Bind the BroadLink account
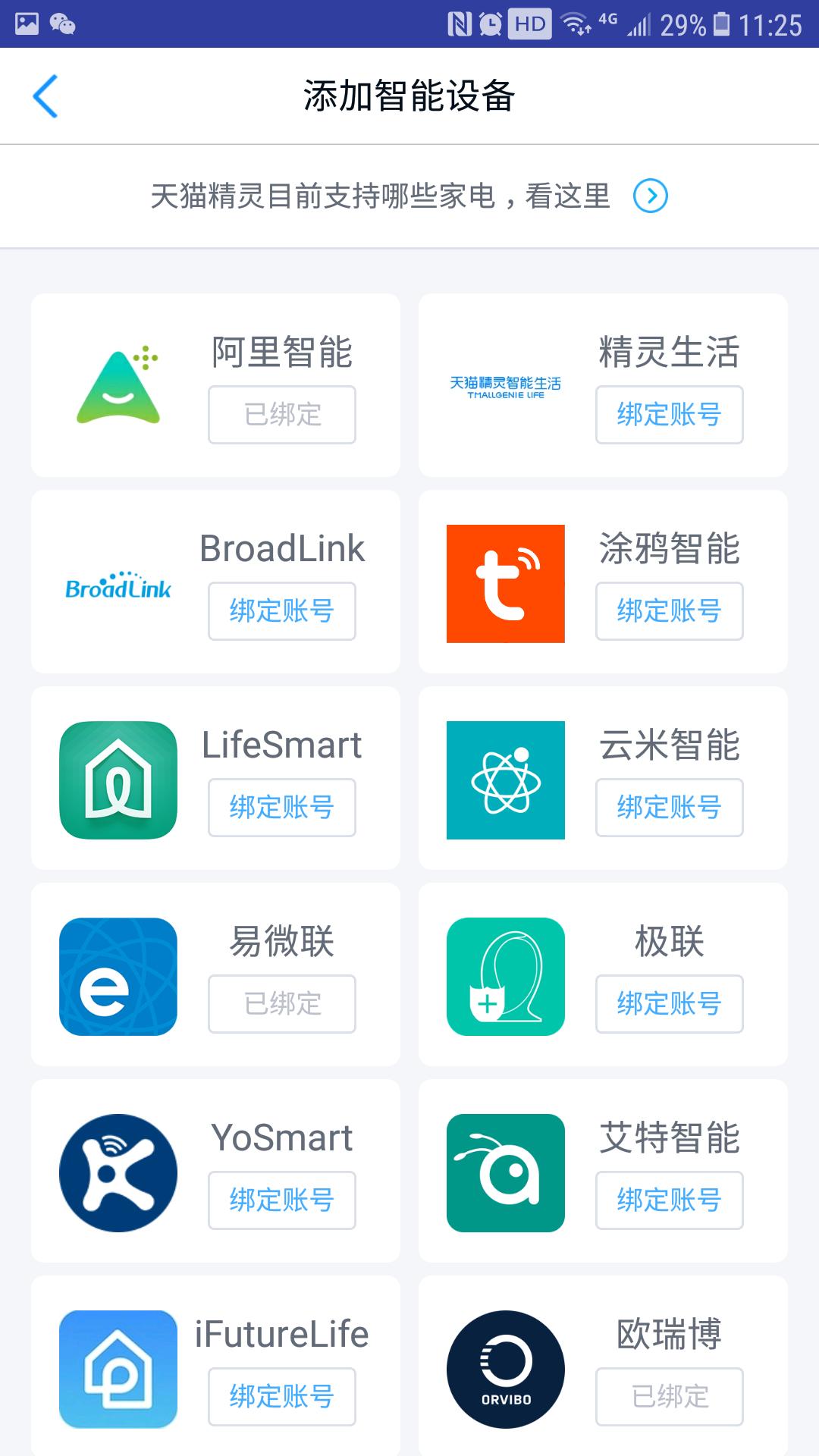This screenshot has height=1456, width=819. pos(281,611)
